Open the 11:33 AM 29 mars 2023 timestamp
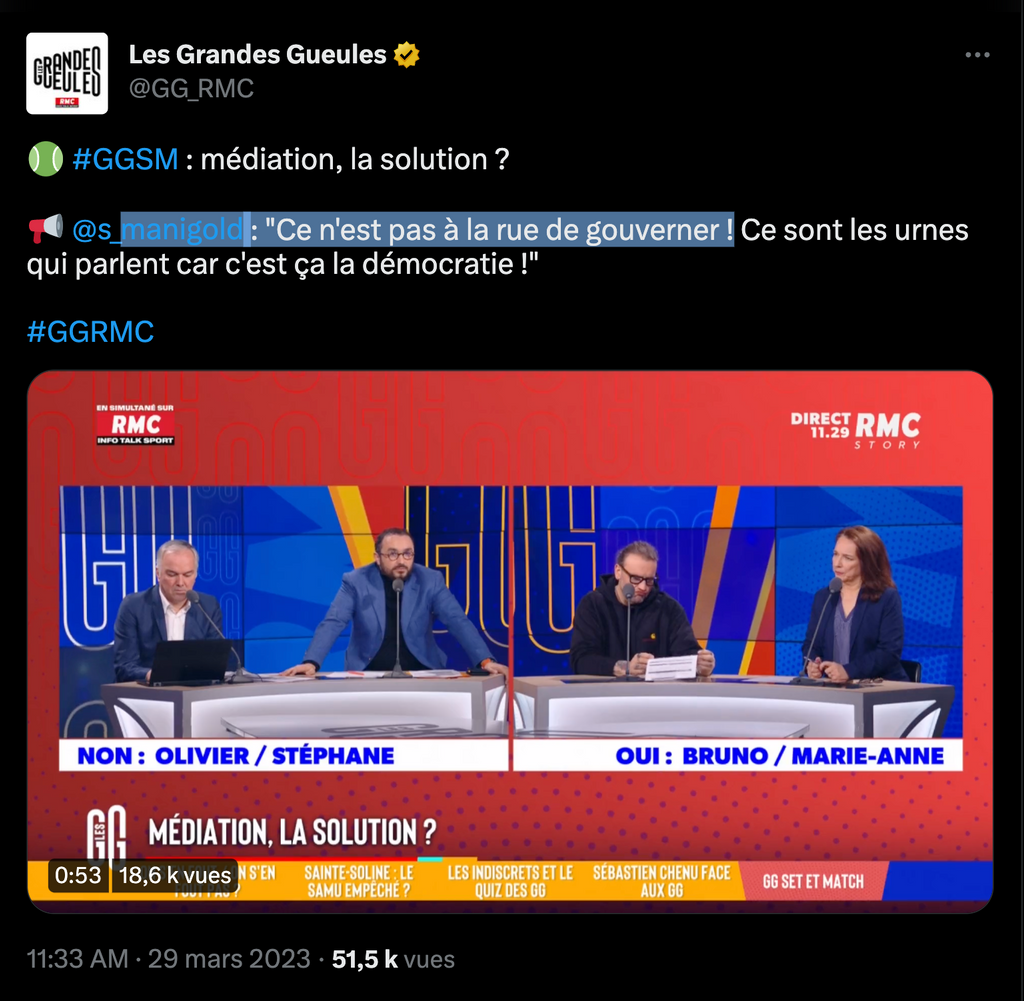The image size is (1024, 1001). (x=168, y=959)
